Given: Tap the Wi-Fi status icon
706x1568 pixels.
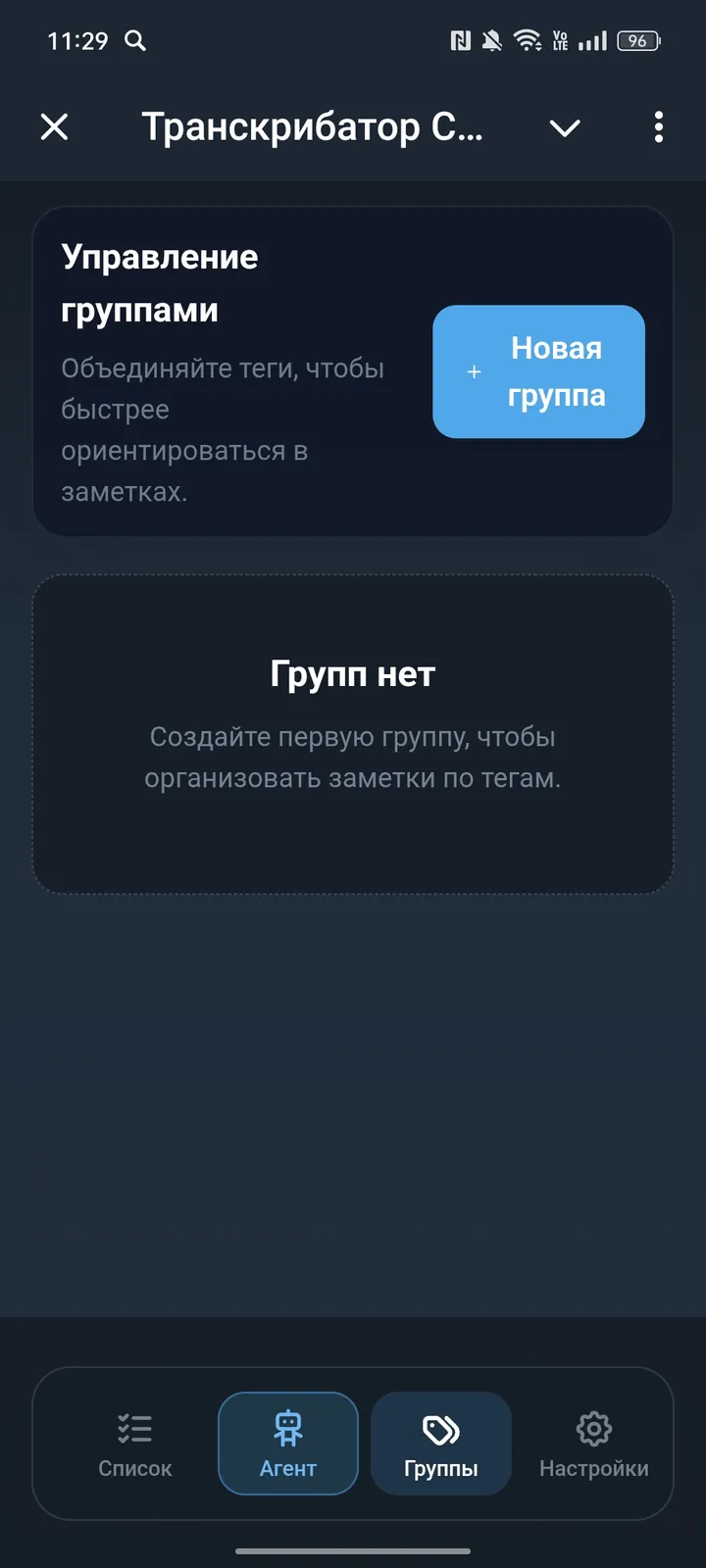Looking at the screenshot, I should [527, 40].
